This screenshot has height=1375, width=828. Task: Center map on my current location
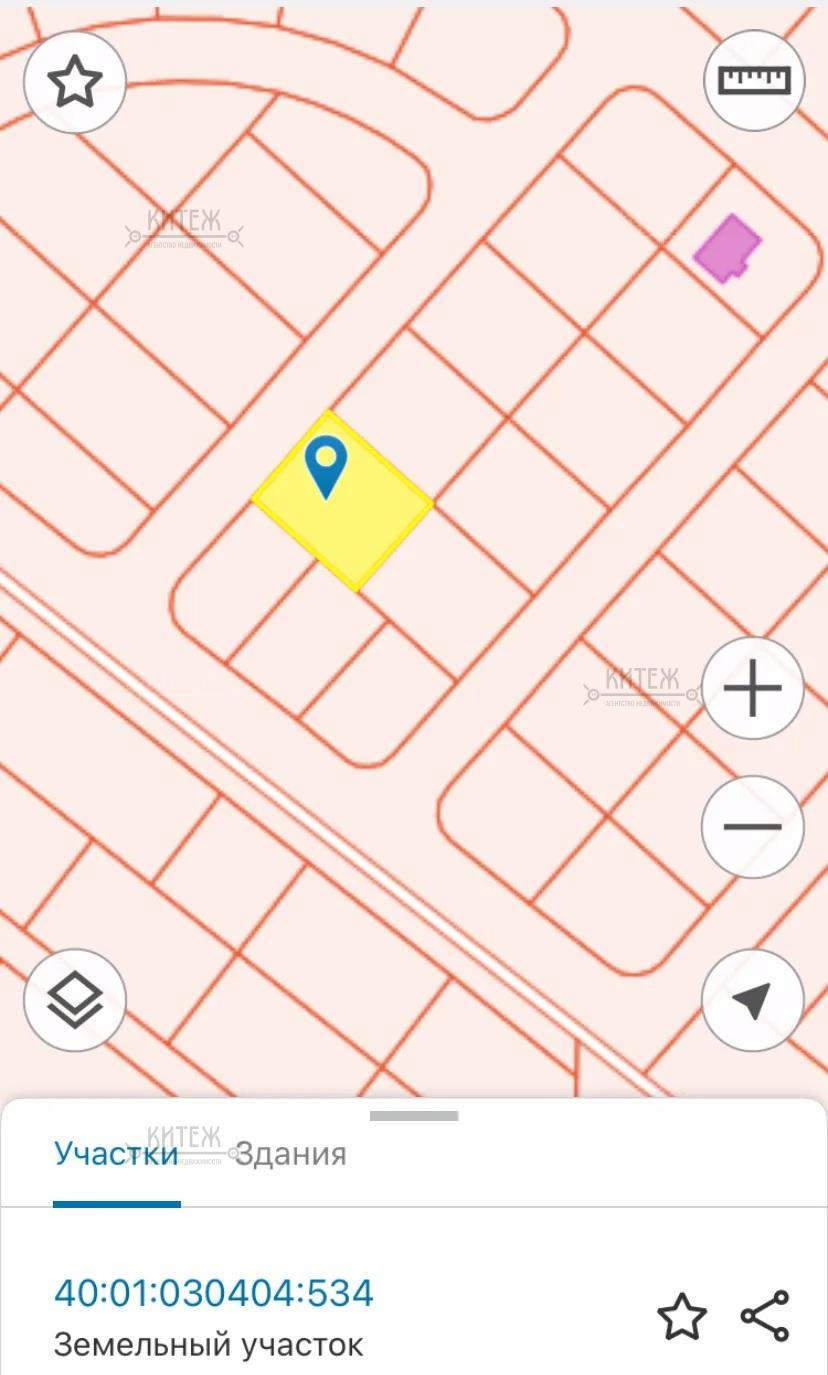752,1000
